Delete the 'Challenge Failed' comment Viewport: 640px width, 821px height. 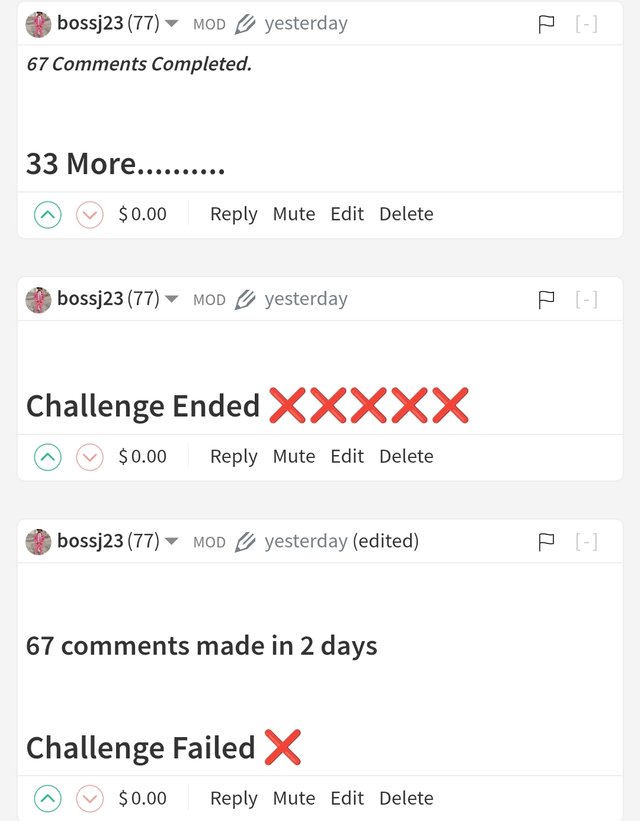(406, 799)
